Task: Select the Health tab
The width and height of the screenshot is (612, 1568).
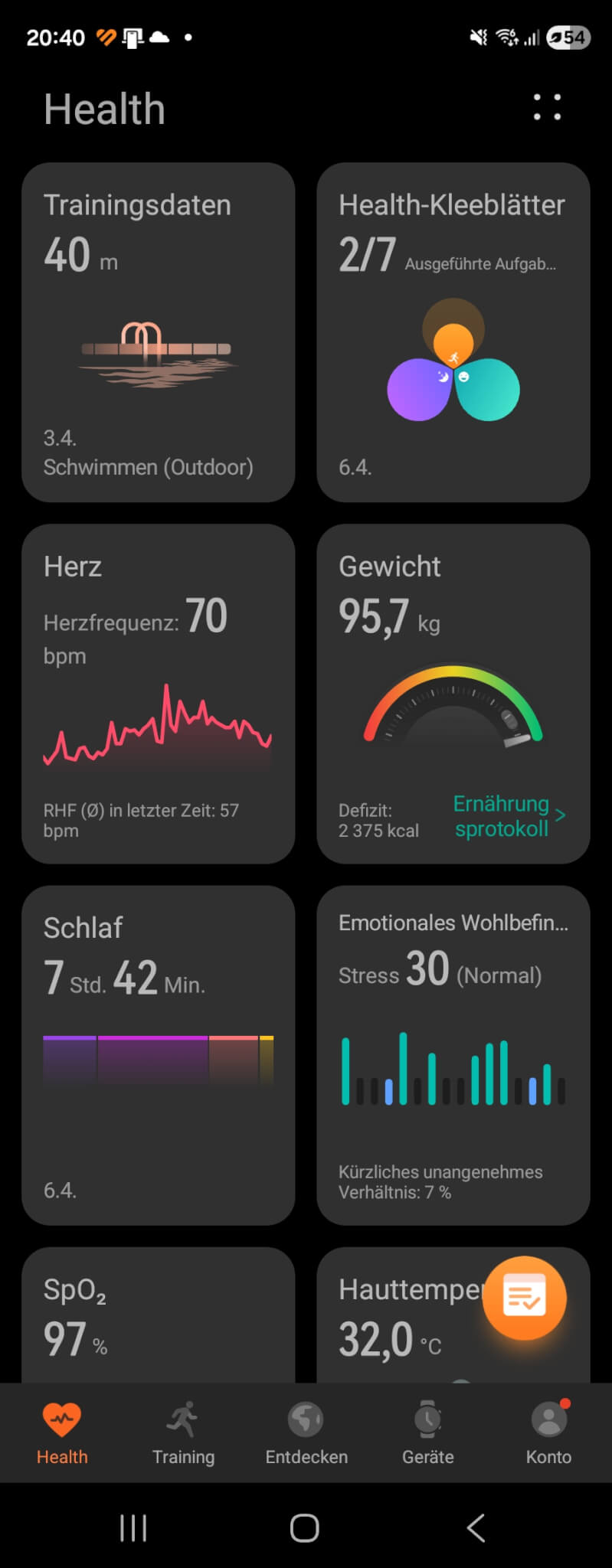Action: (62, 1432)
